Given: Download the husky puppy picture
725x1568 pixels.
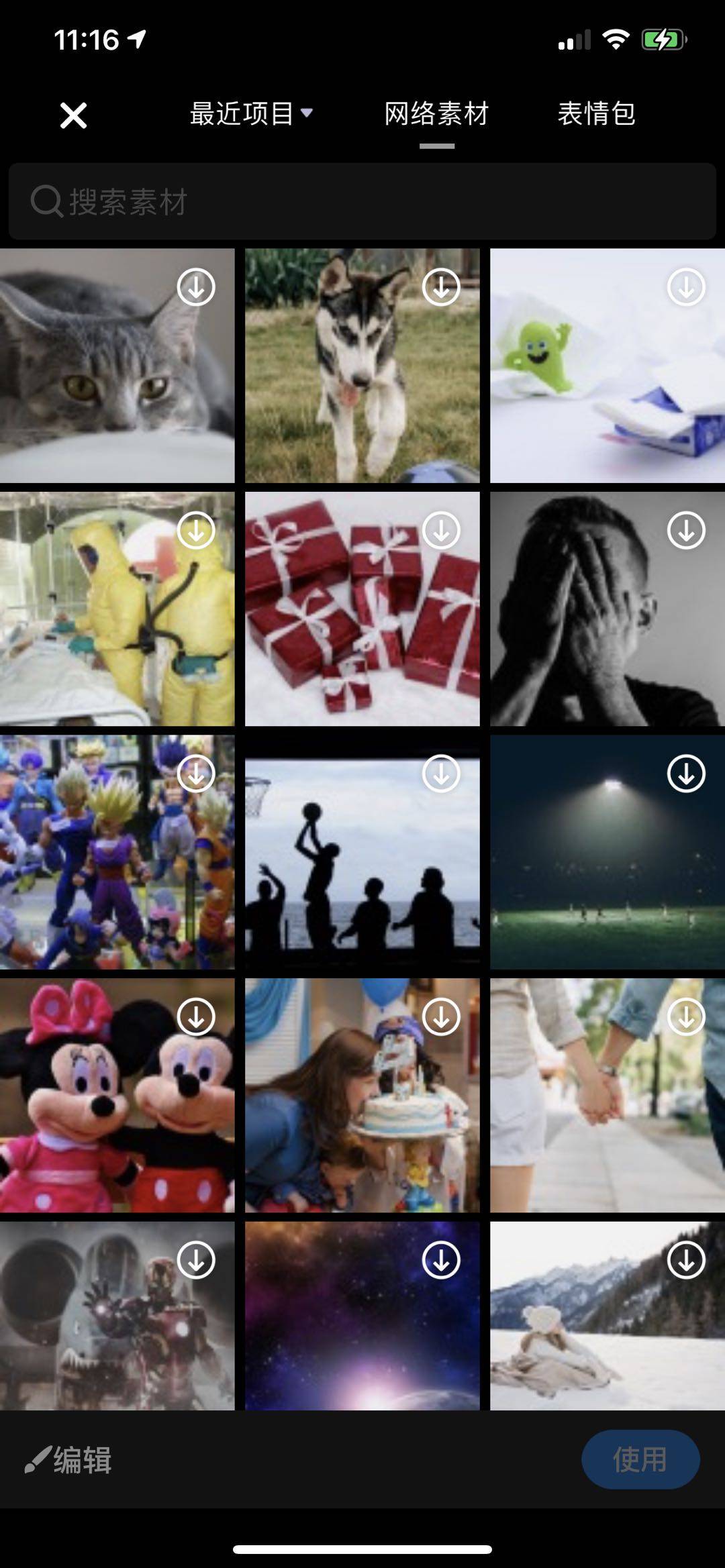Looking at the screenshot, I should coord(441,287).
